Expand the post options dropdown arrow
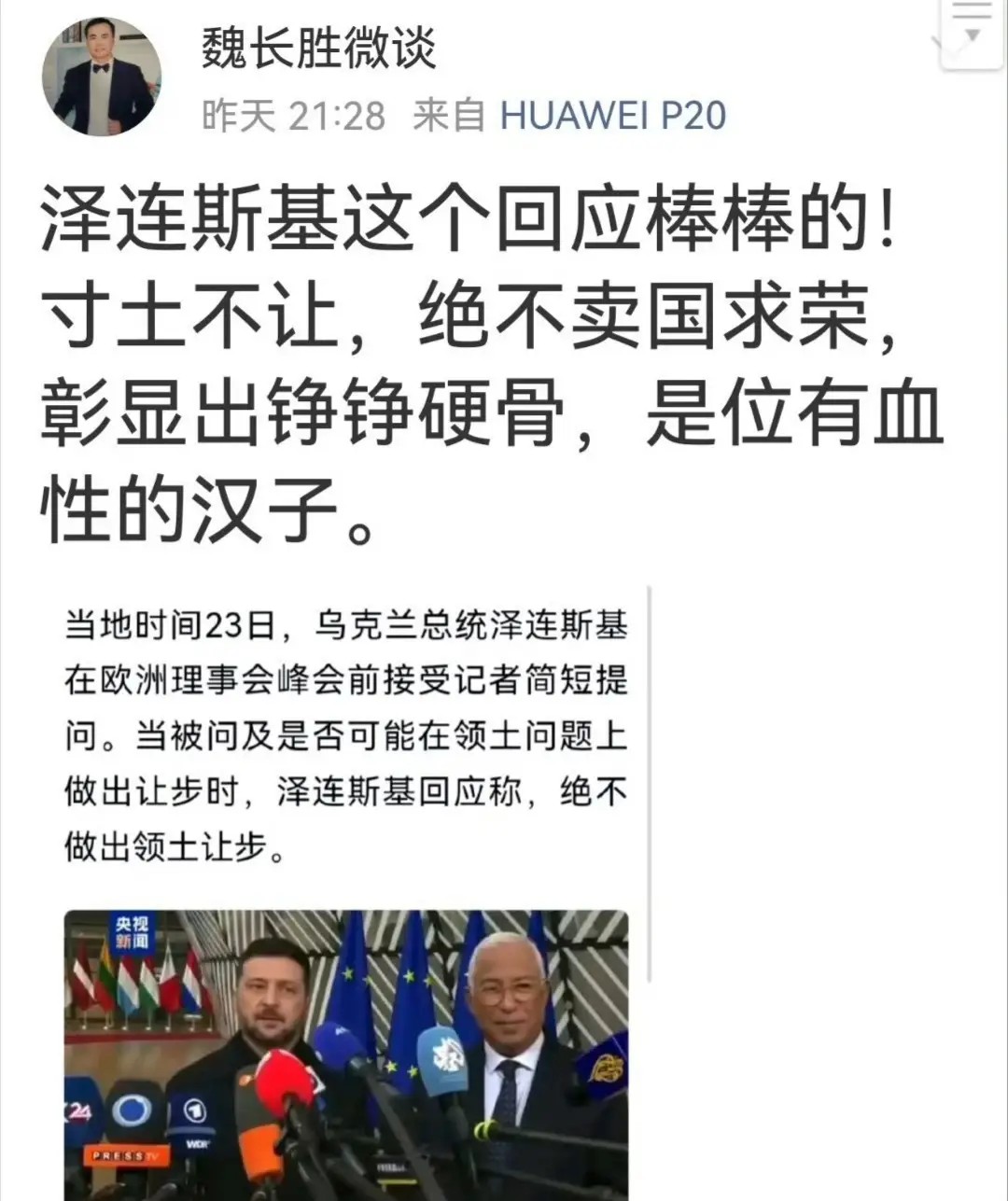1008x1201 pixels. tap(972, 34)
